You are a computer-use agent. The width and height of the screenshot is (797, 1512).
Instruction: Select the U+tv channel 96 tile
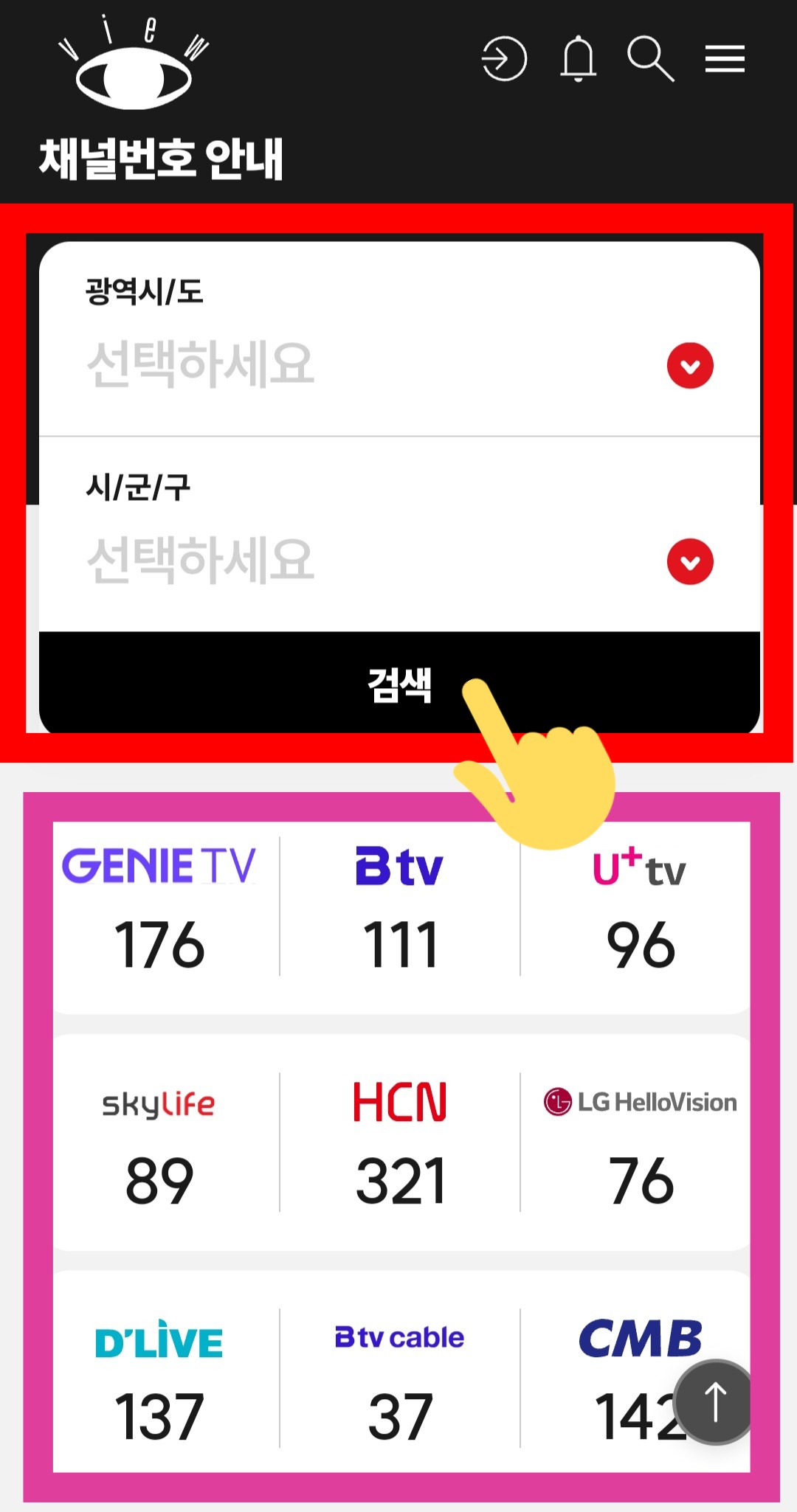click(x=639, y=907)
